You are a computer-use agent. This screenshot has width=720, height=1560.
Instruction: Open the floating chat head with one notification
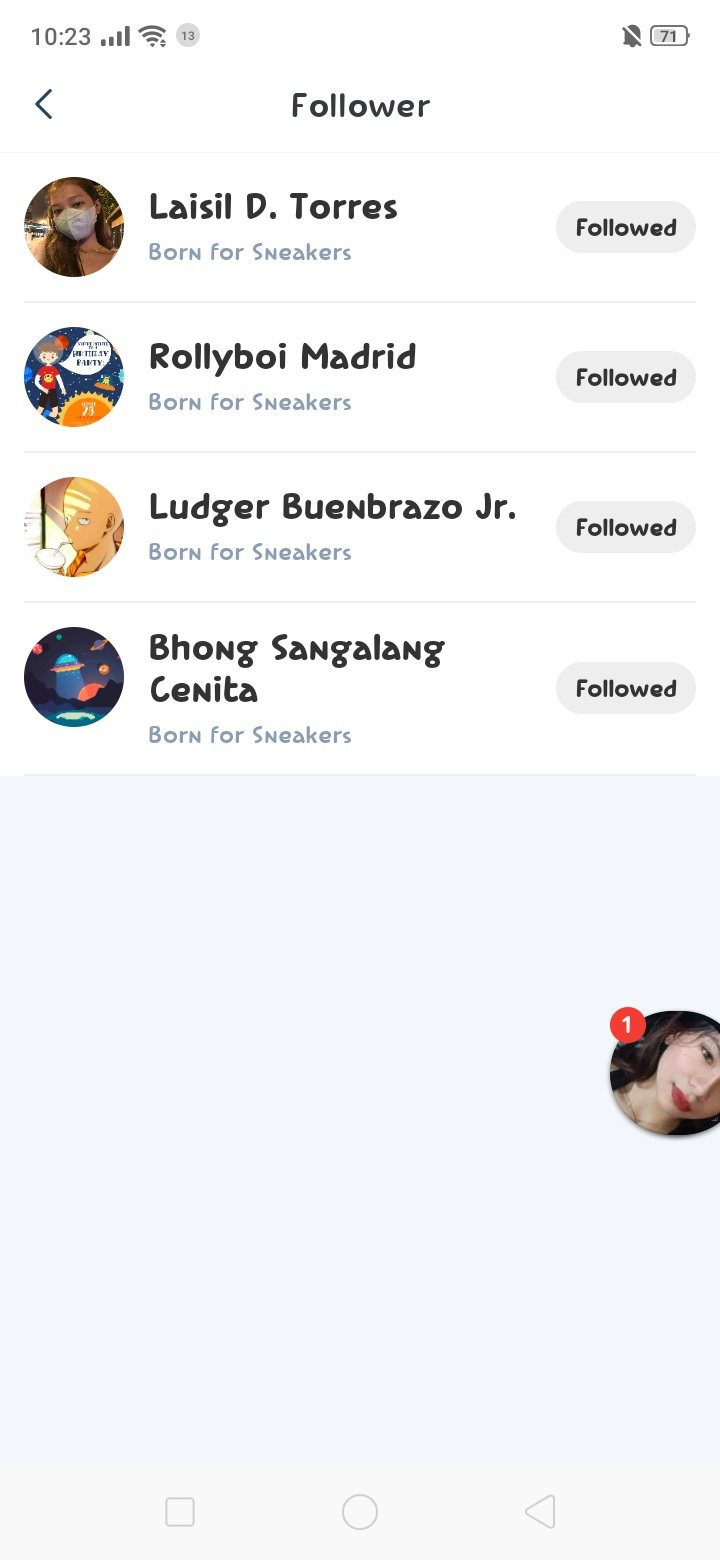click(666, 1073)
